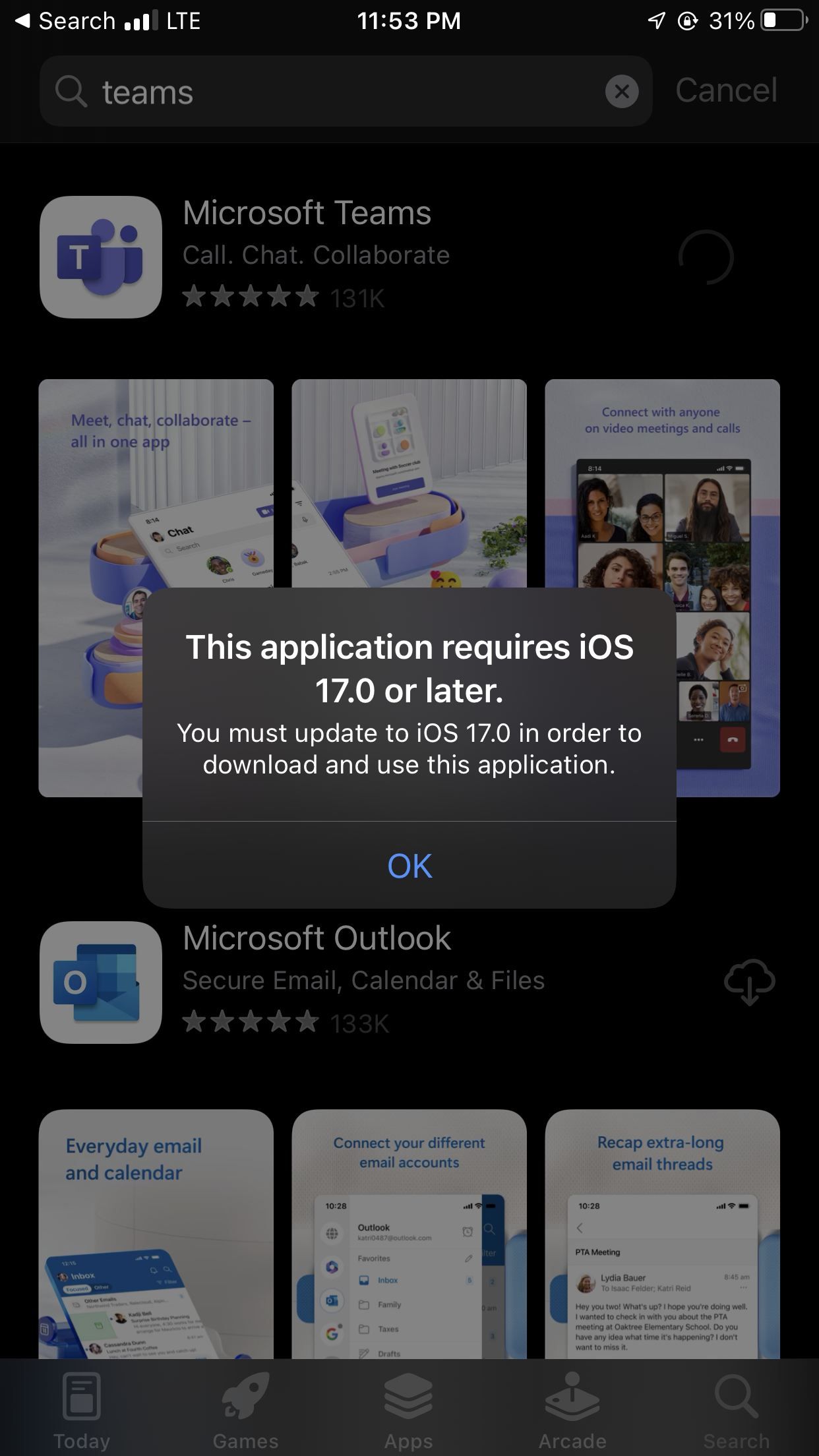
Task: Cancel the search
Action: point(726,90)
